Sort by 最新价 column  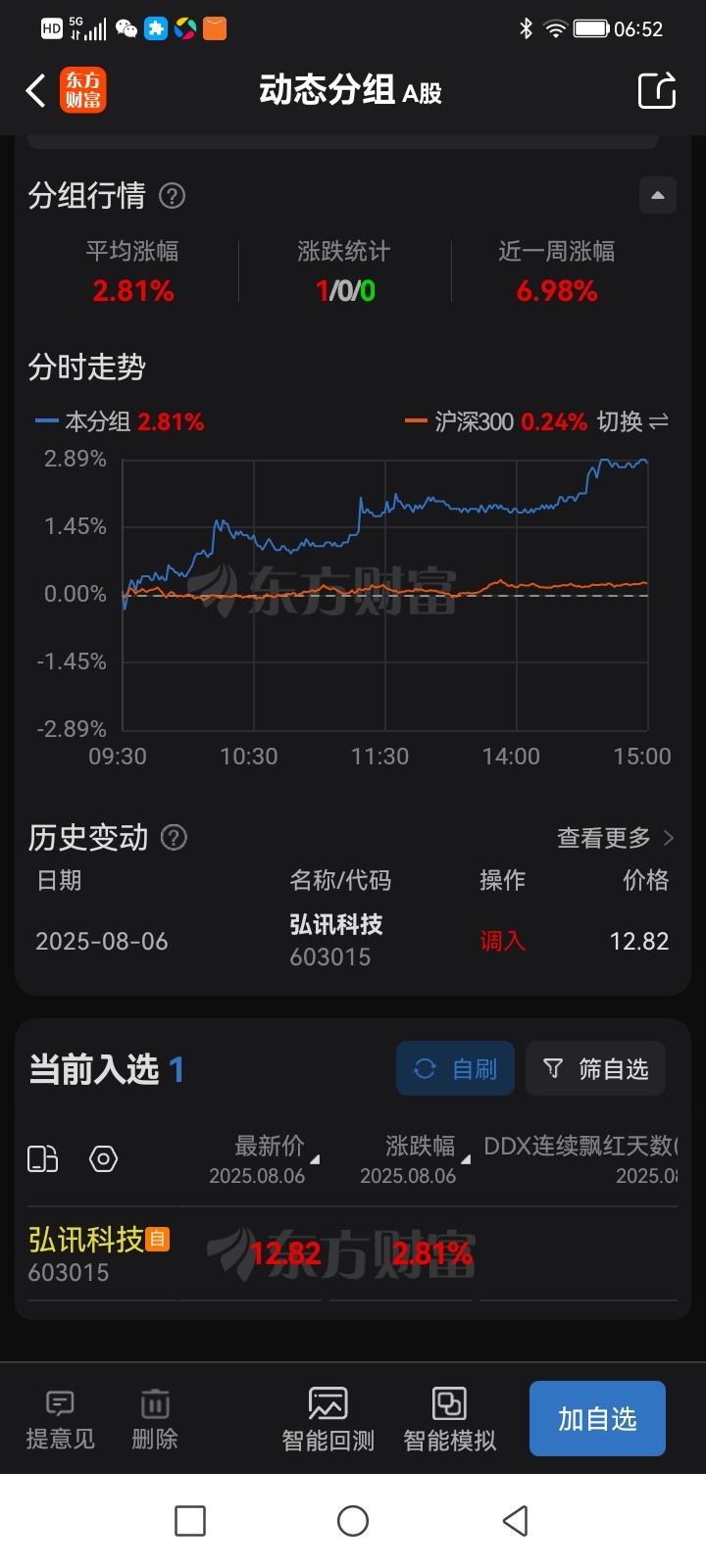[x=263, y=1159]
